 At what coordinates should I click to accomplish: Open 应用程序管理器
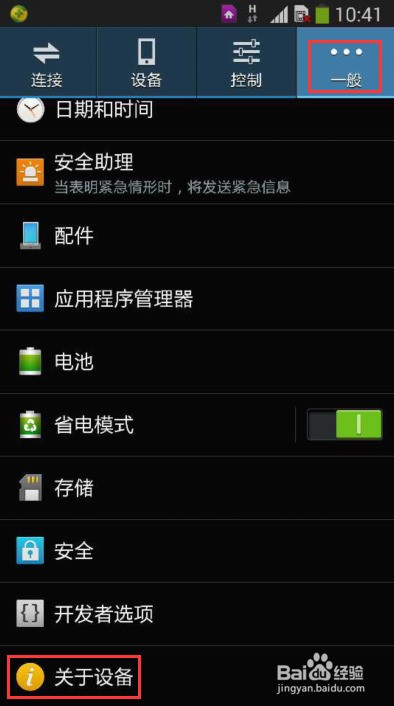[x=197, y=299]
